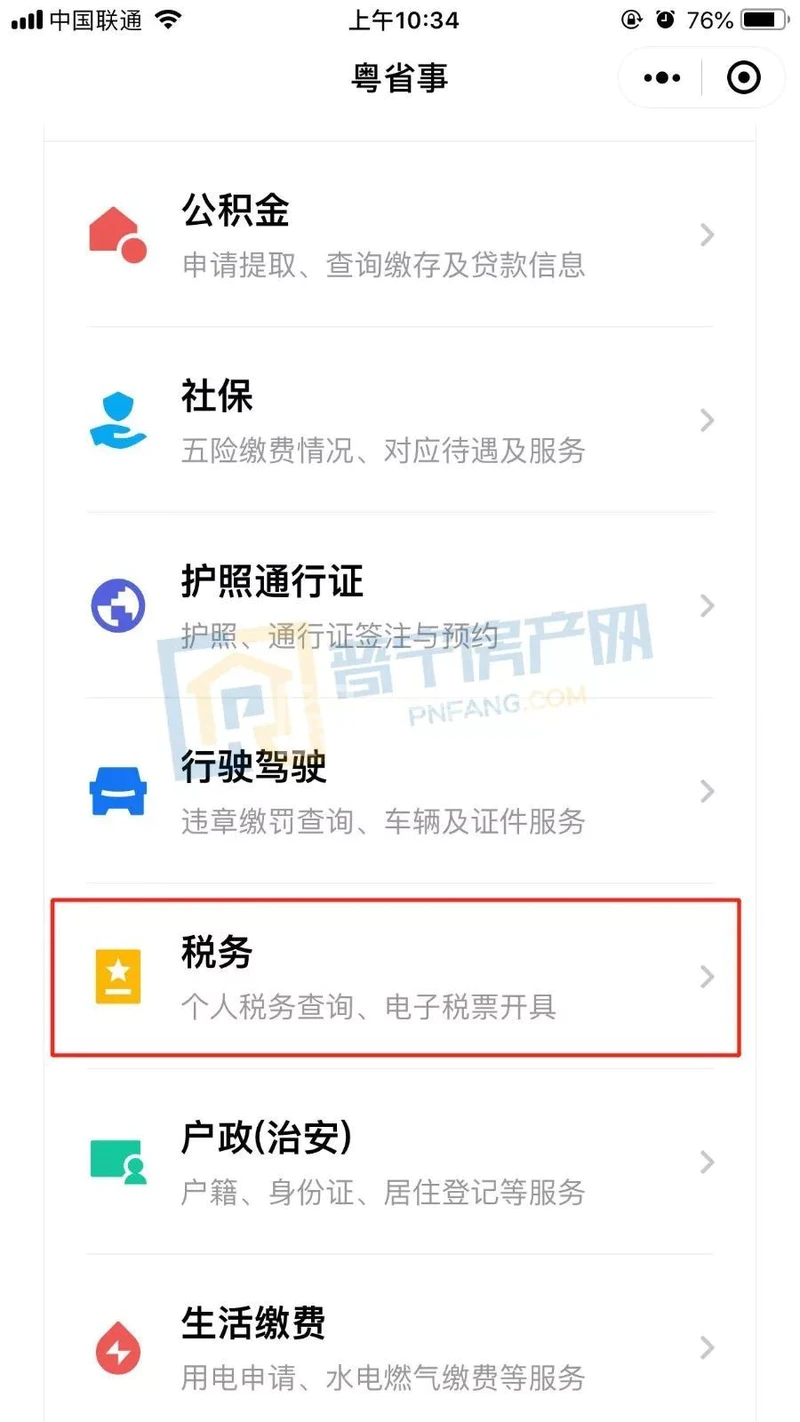Go to the 社保 service
This screenshot has height=1422, width=800.
[x=400, y=420]
